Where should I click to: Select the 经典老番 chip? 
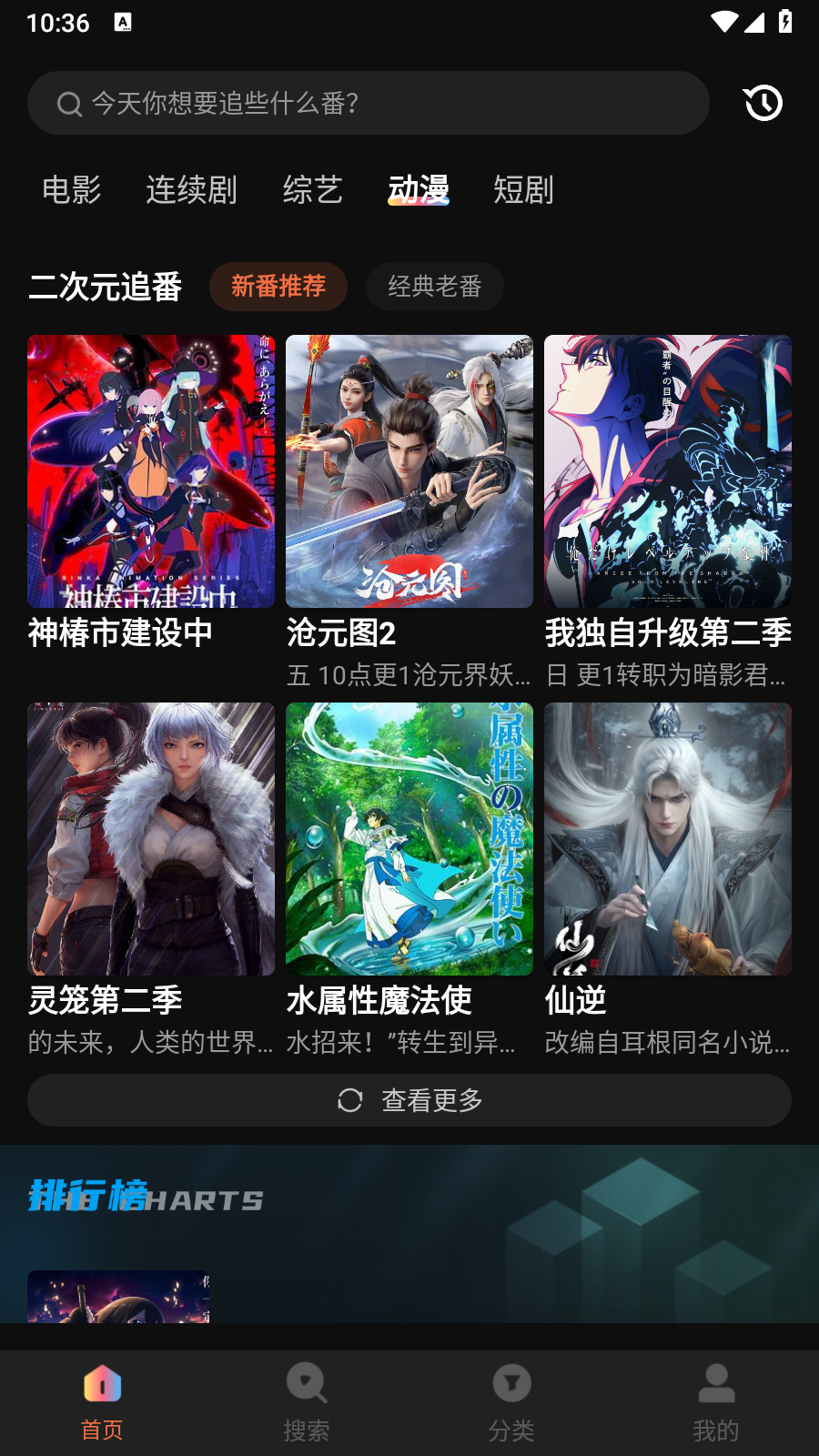coord(435,287)
